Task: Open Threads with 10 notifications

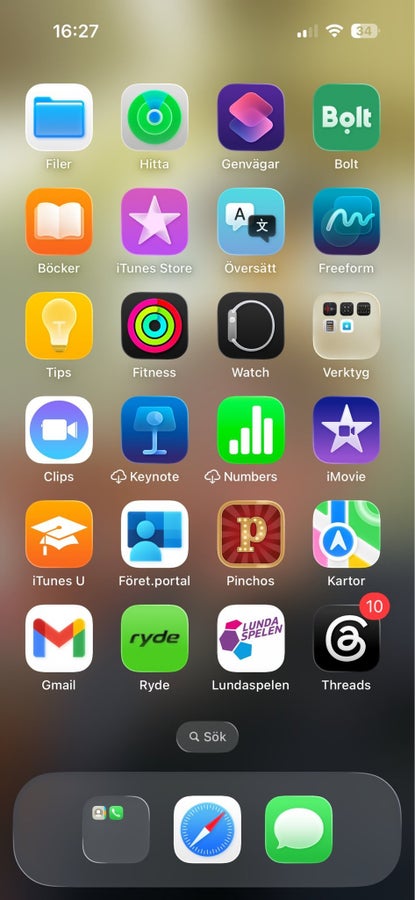Action: pyautogui.click(x=346, y=638)
